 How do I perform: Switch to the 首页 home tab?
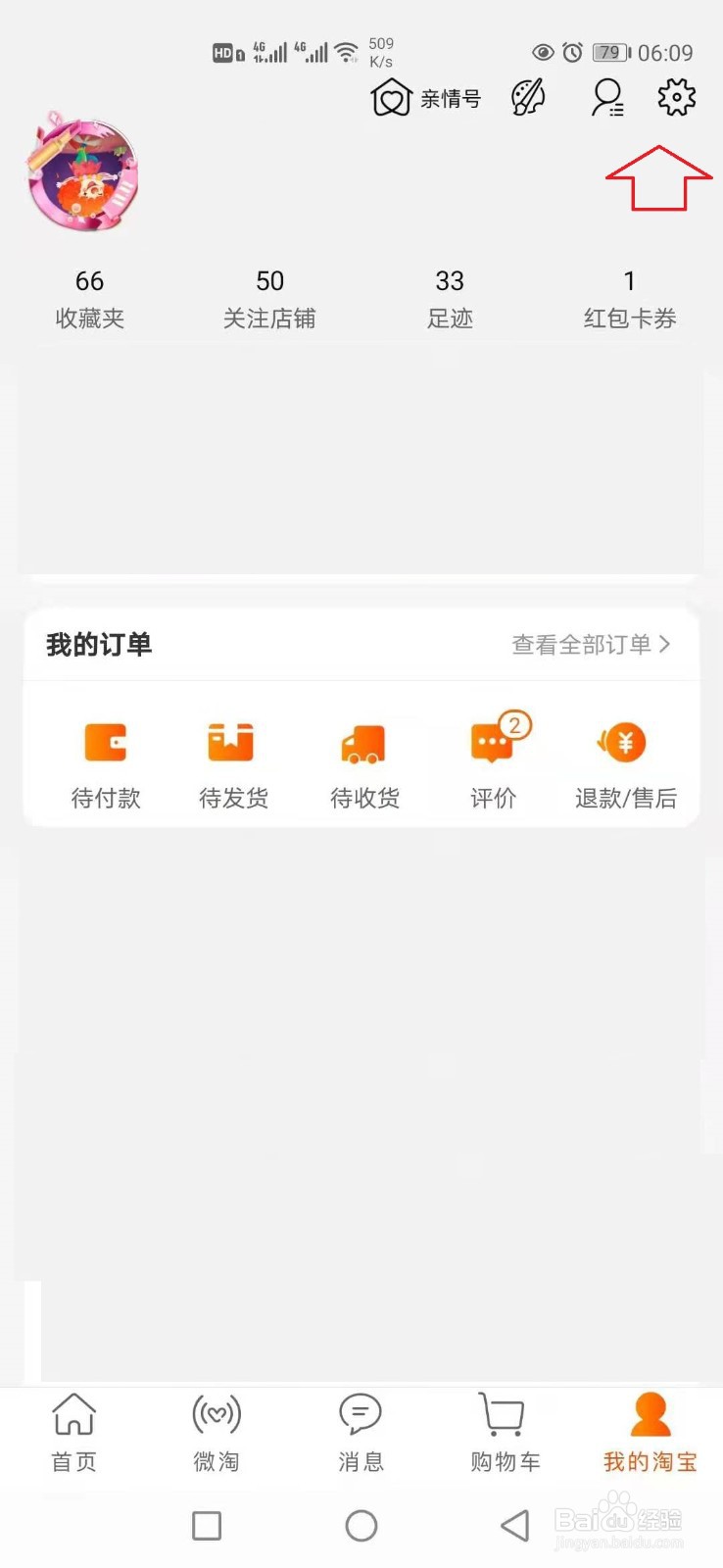[73, 1433]
